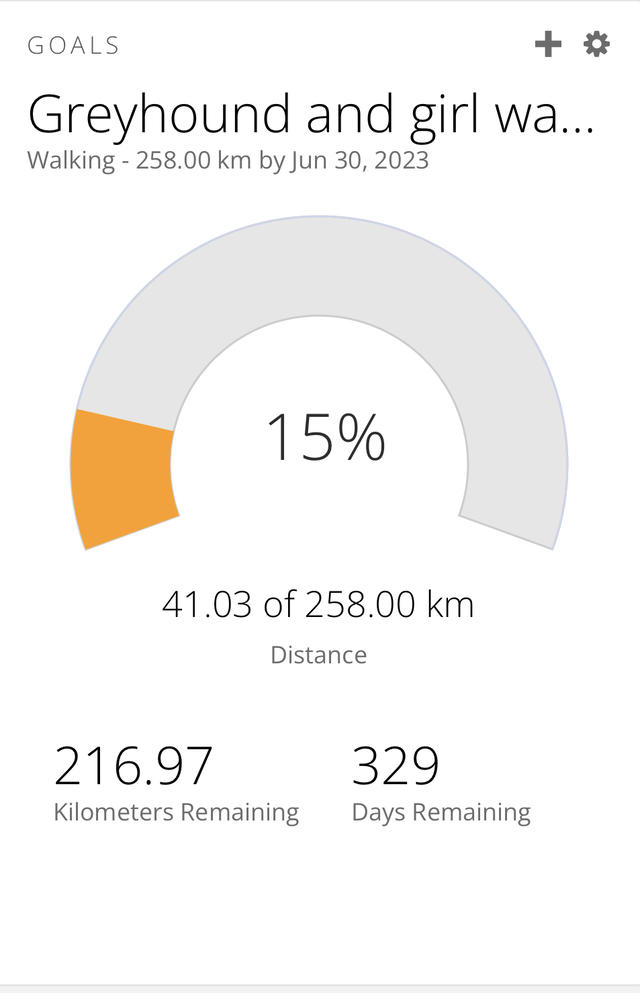Open goal settings gear icon
Viewport: 640px width, 993px height.
(x=597, y=44)
